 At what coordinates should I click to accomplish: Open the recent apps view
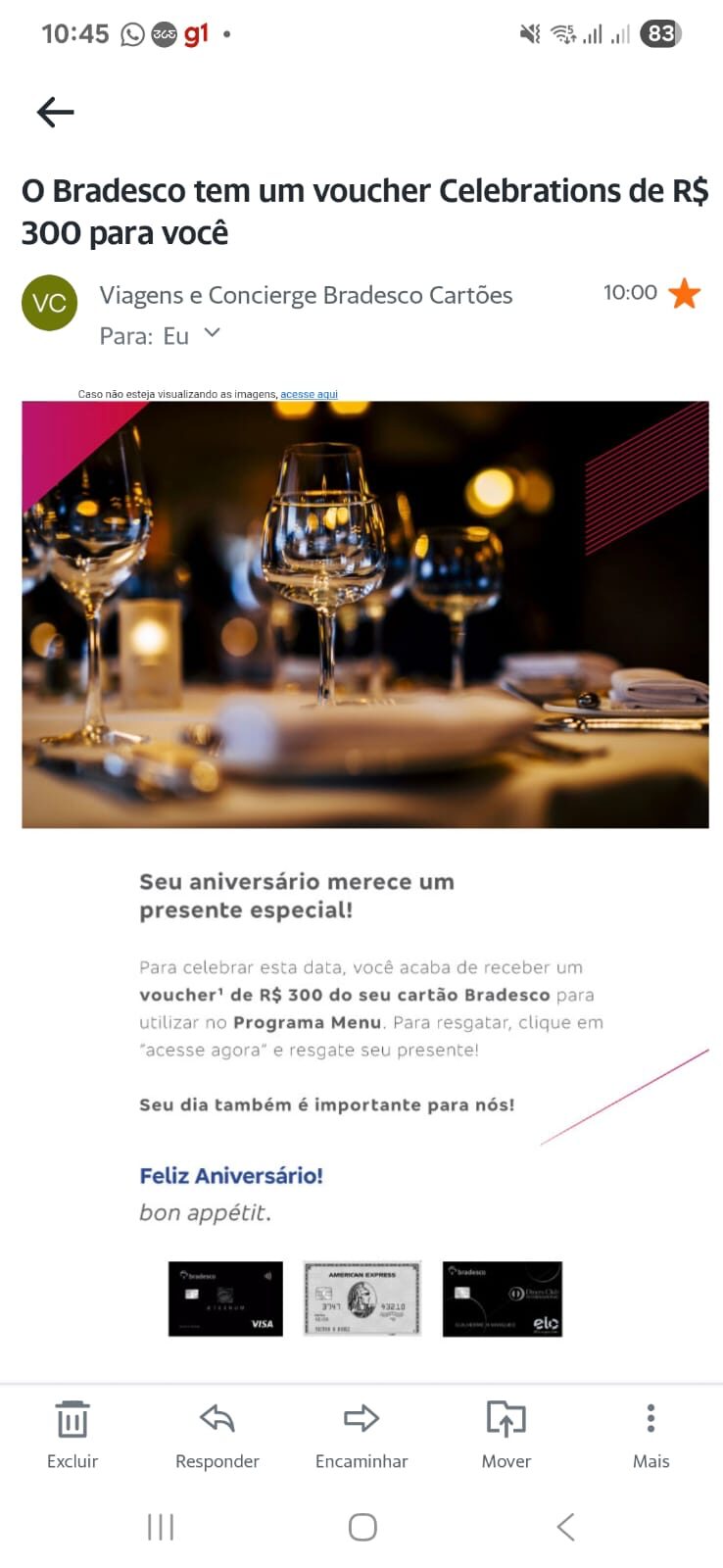pos(161,1527)
